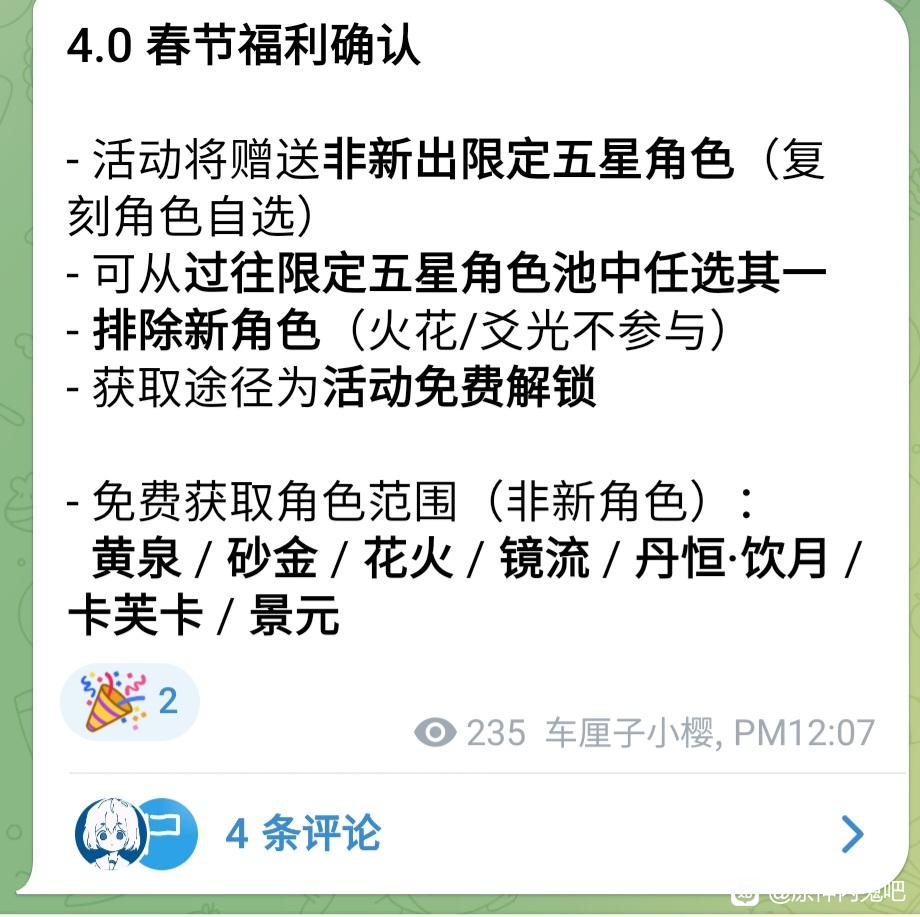Open the 4 条评论 comments row
This screenshot has height=917, width=920.
tap(469, 833)
